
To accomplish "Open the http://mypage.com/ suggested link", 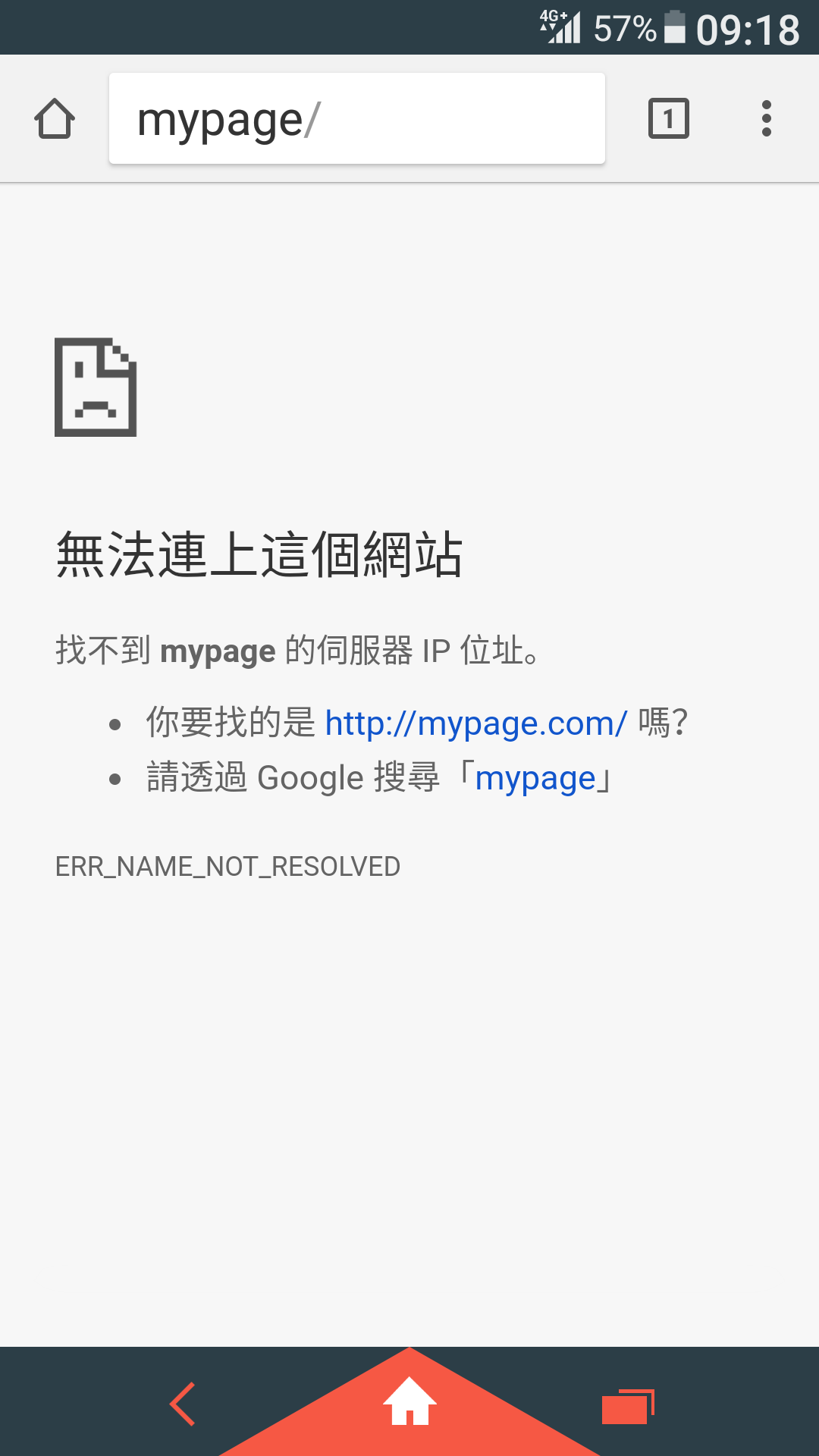I will [475, 723].
